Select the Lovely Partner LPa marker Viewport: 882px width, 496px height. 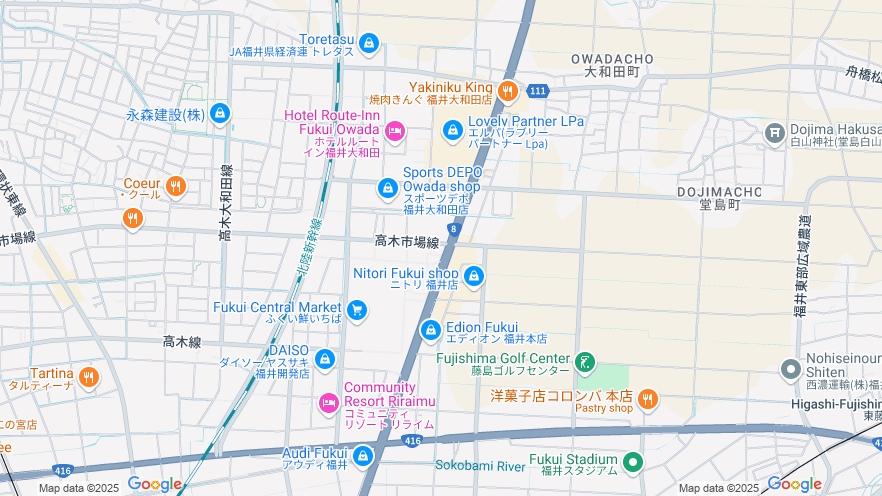point(453,130)
